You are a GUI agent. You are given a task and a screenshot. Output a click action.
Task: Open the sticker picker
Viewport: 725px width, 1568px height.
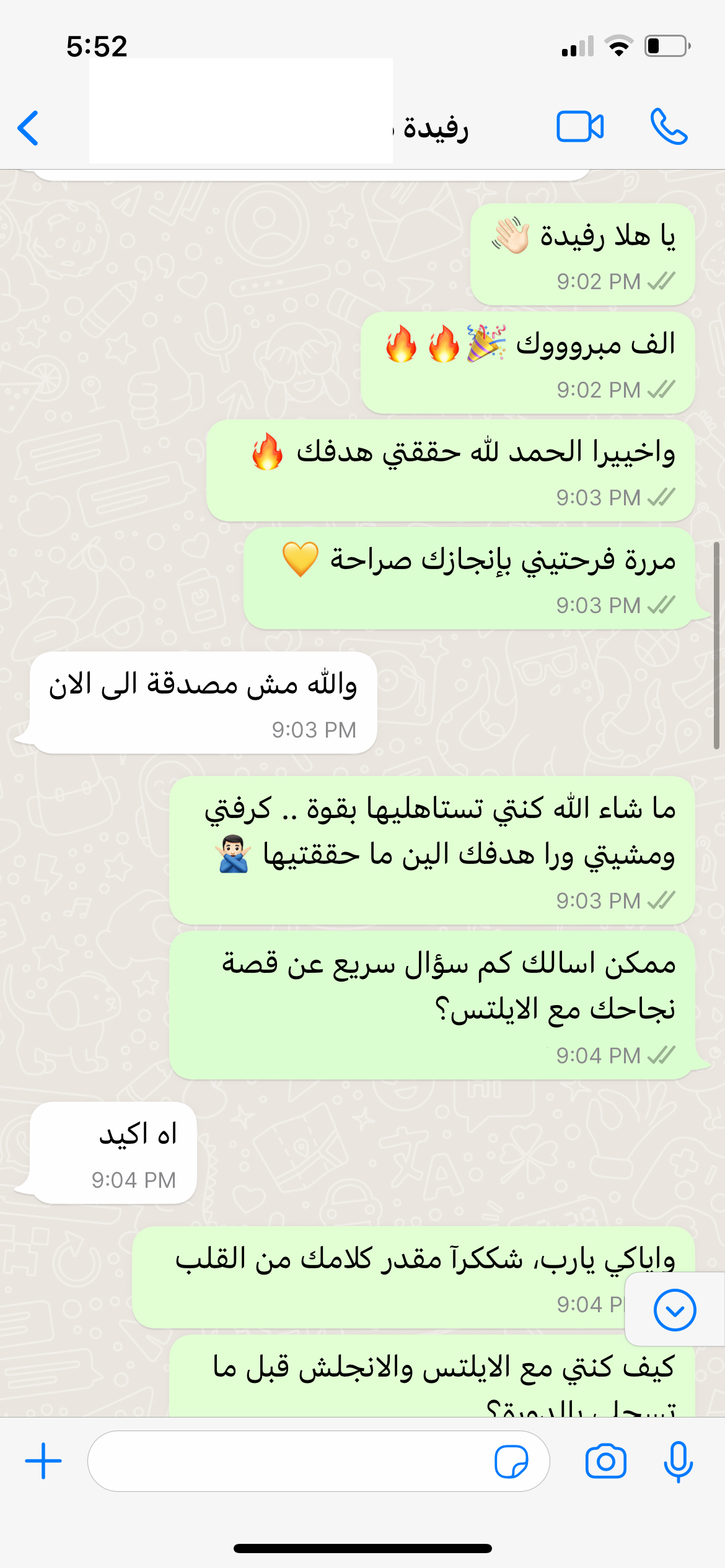[511, 1461]
